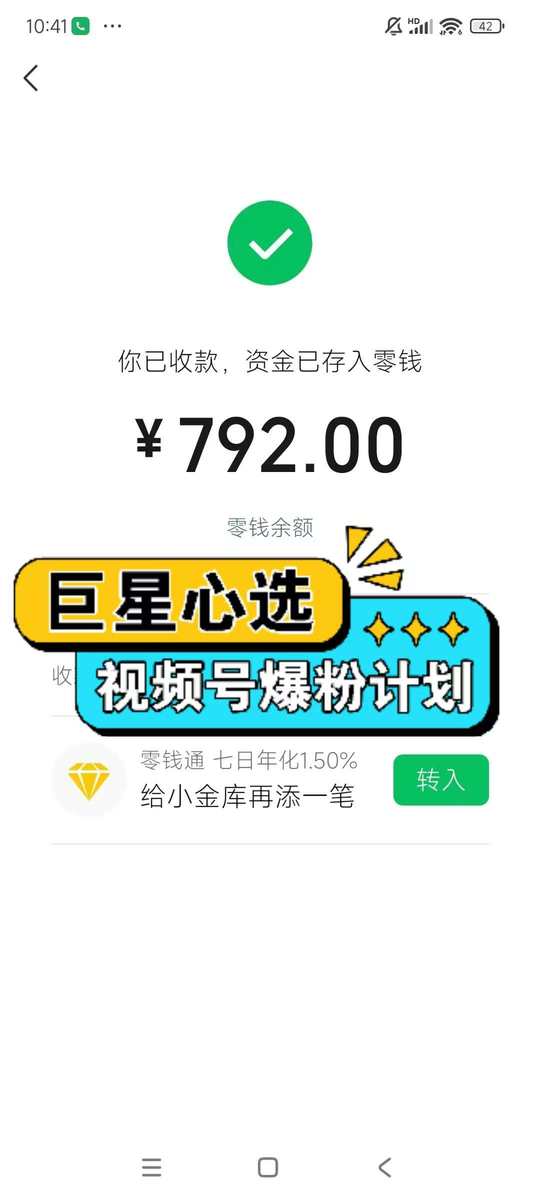This screenshot has height=1200, width=540.
Task: Open the system recent apps menu
Action: pos(151,1167)
